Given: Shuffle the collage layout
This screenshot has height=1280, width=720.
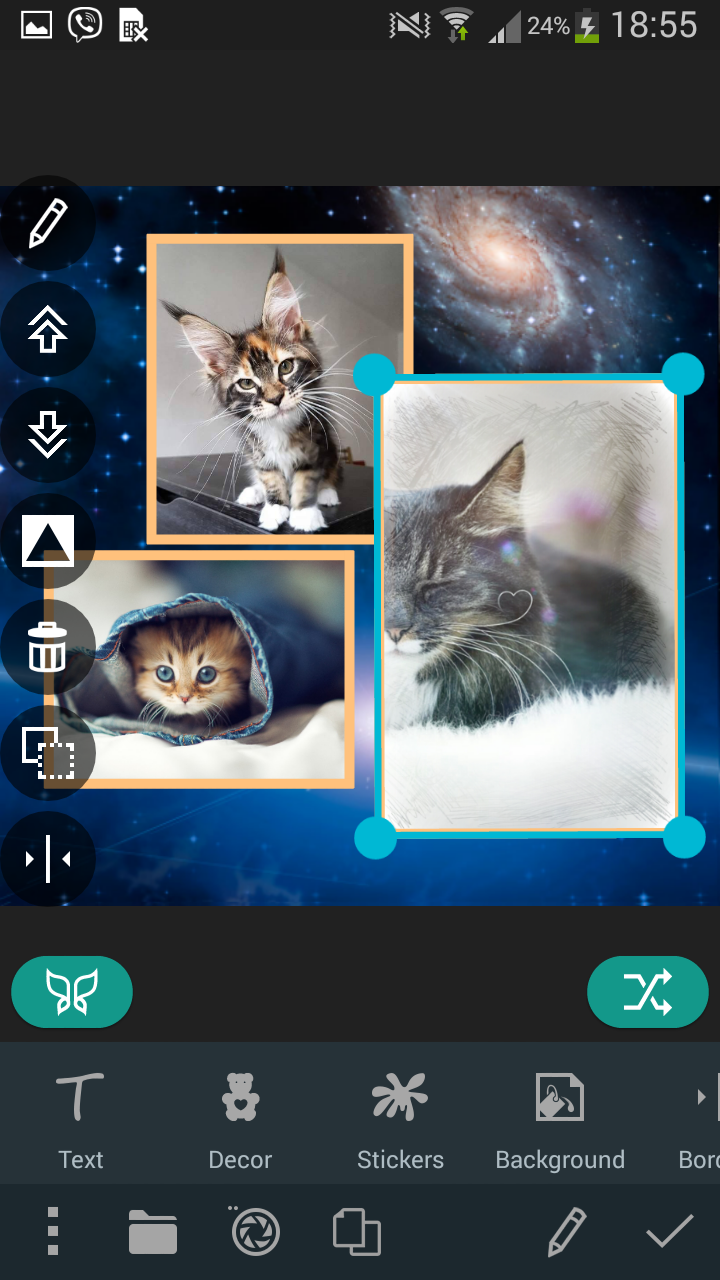Looking at the screenshot, I should coord(647,992).
